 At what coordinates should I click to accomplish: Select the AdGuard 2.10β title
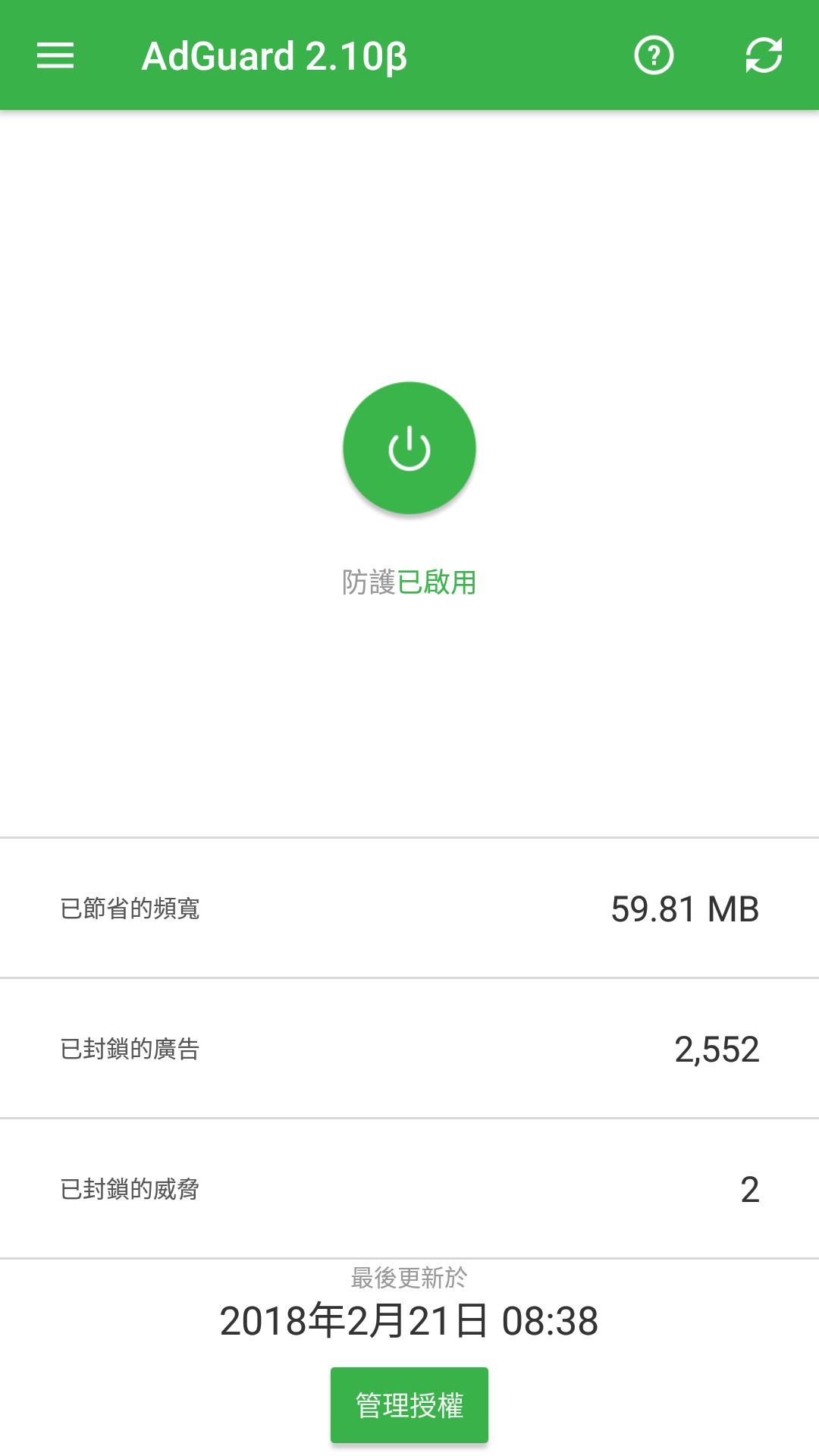275,55
